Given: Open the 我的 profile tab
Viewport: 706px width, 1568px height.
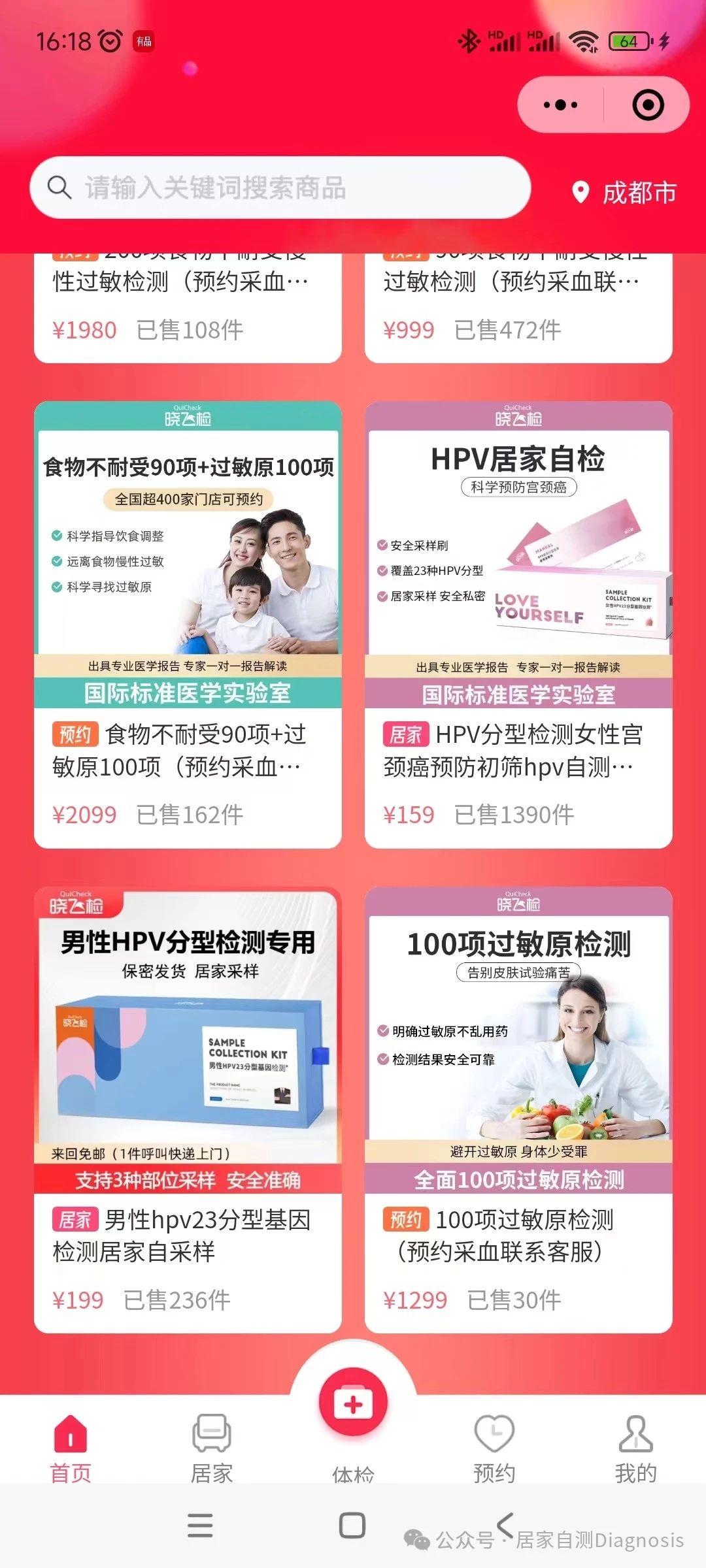Looking at the screenshot, I should point(635,1447).
